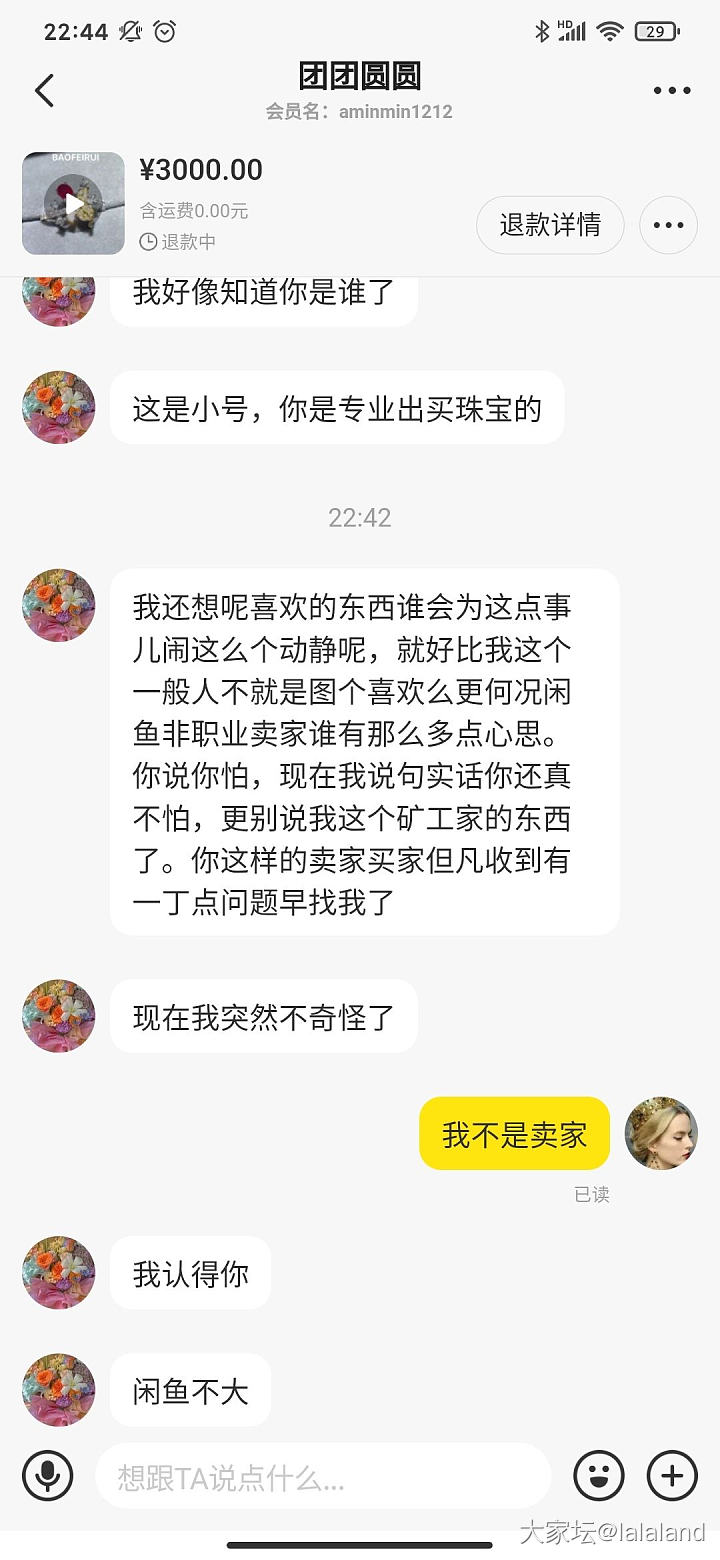This screenshot has height=1560, width=720.
Task: Open the emoji picker
Action: click(598, 1475)
